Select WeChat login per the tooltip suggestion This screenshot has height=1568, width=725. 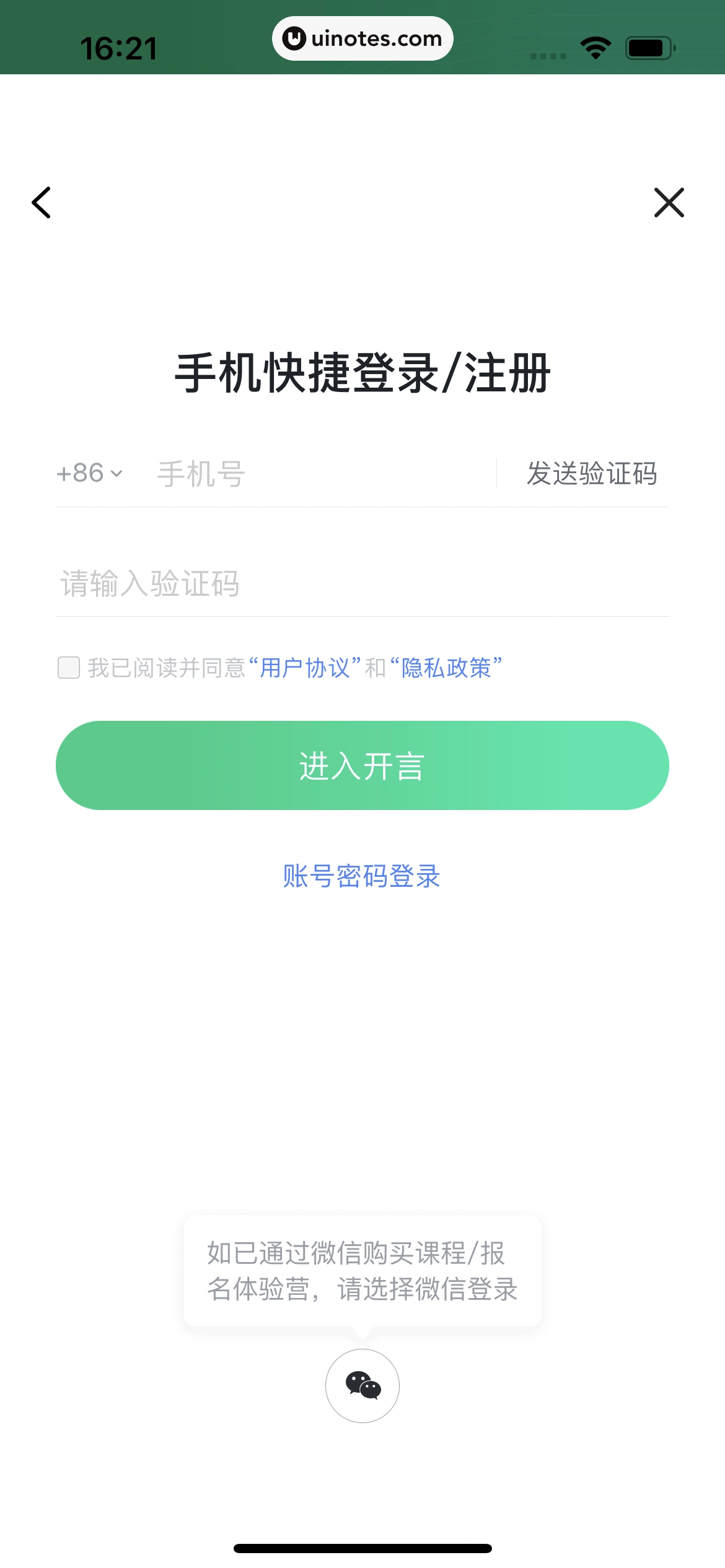(x=362, y=1387)
